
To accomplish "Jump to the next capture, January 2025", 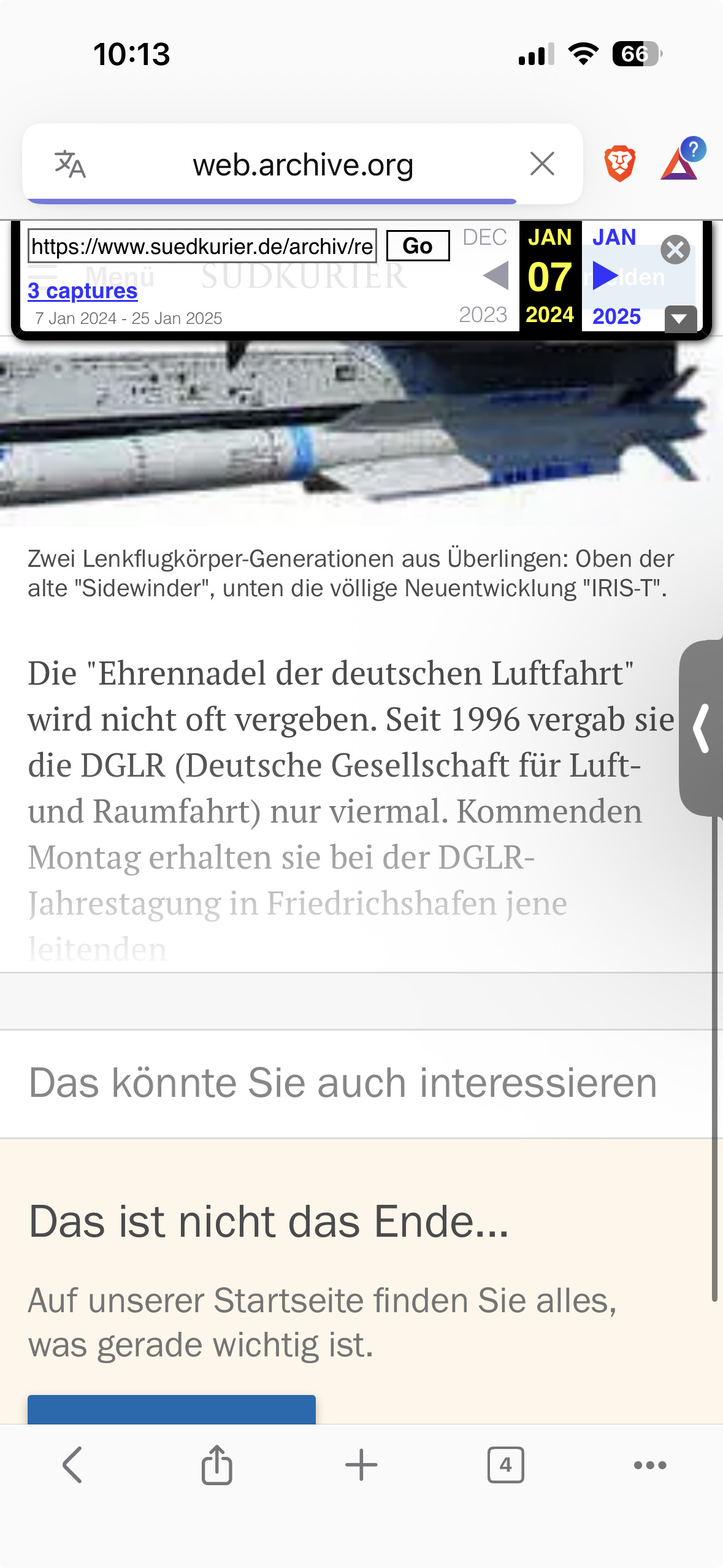I will coord(606,276).
